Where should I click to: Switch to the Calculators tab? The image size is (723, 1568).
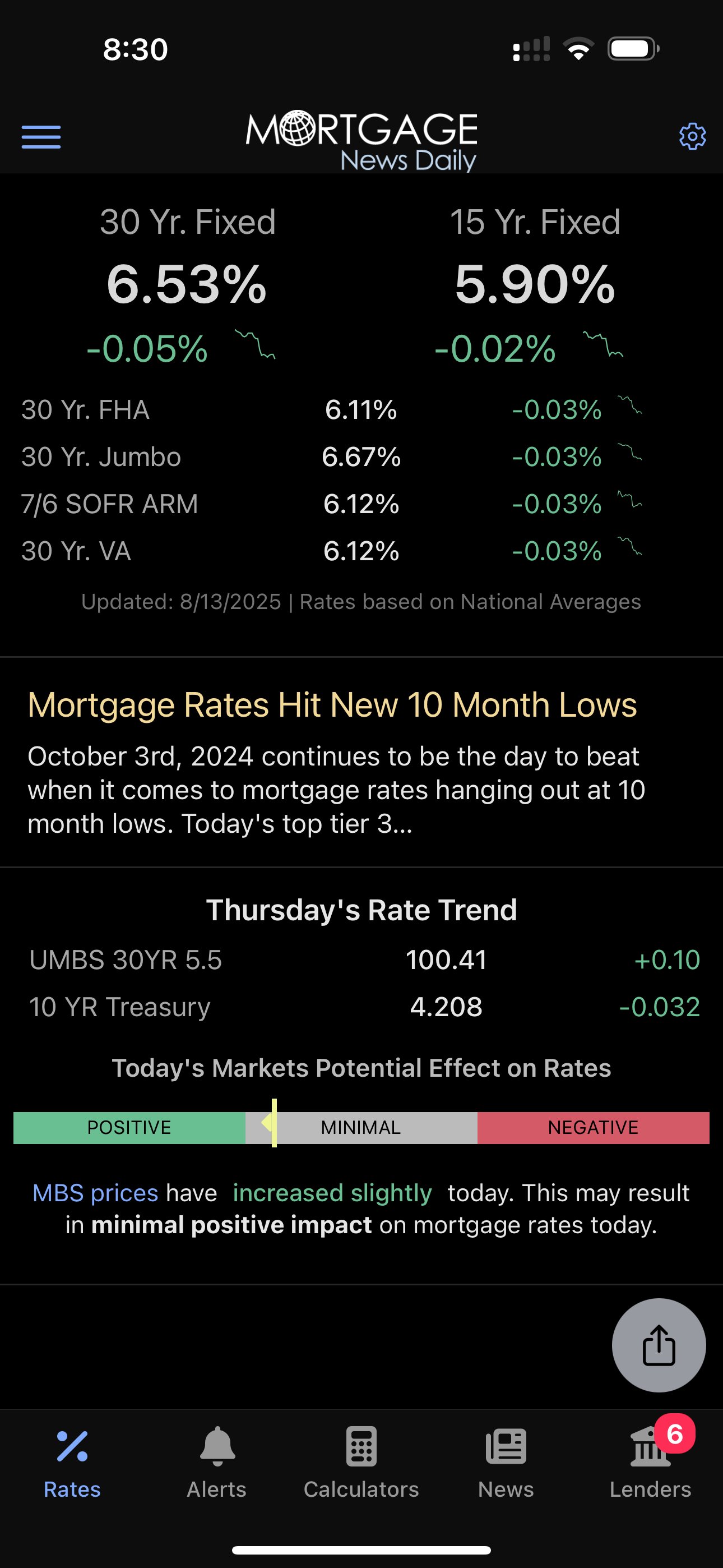(x=361, y=1463)
